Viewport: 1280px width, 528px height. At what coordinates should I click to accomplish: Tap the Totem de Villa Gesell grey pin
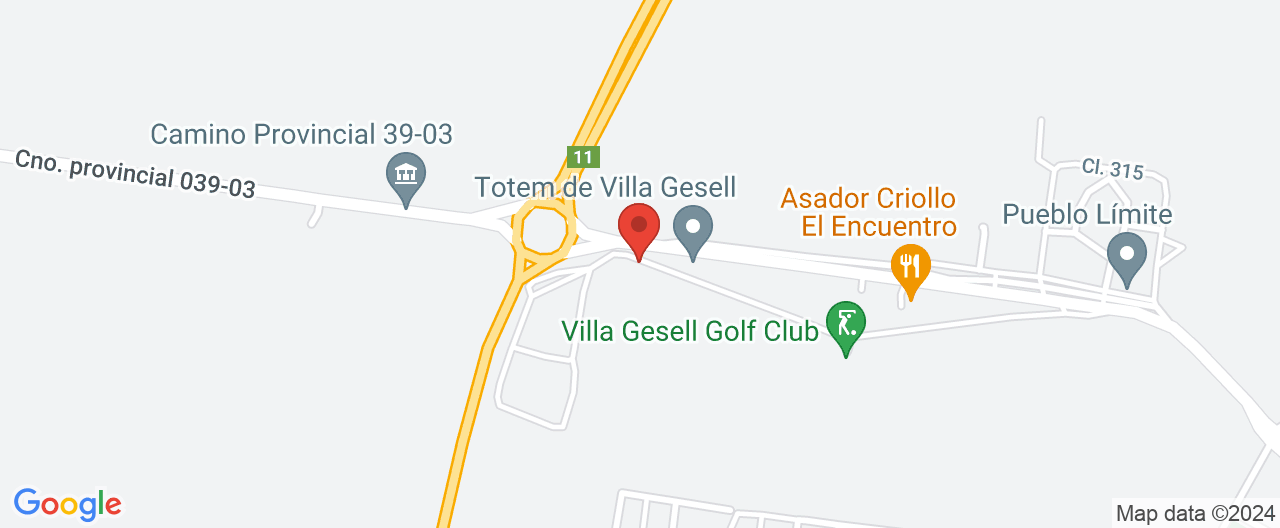pos(692,228)
